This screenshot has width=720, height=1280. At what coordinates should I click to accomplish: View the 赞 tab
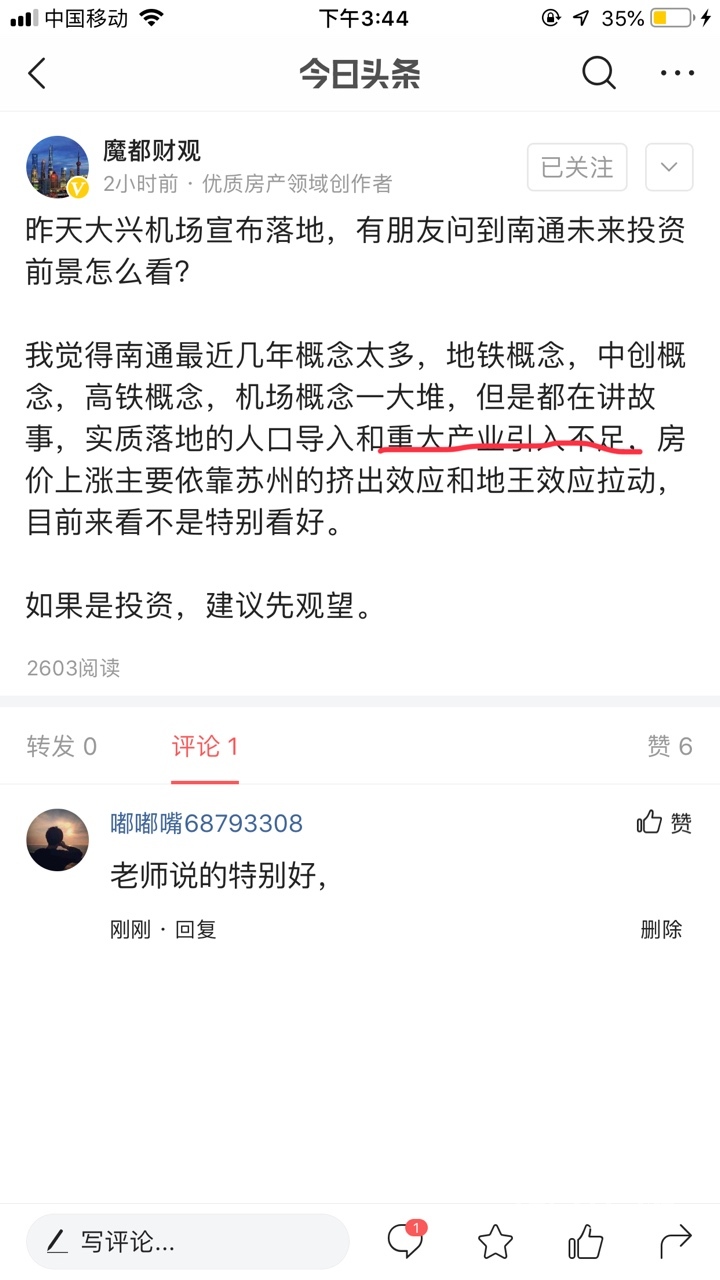669,746
